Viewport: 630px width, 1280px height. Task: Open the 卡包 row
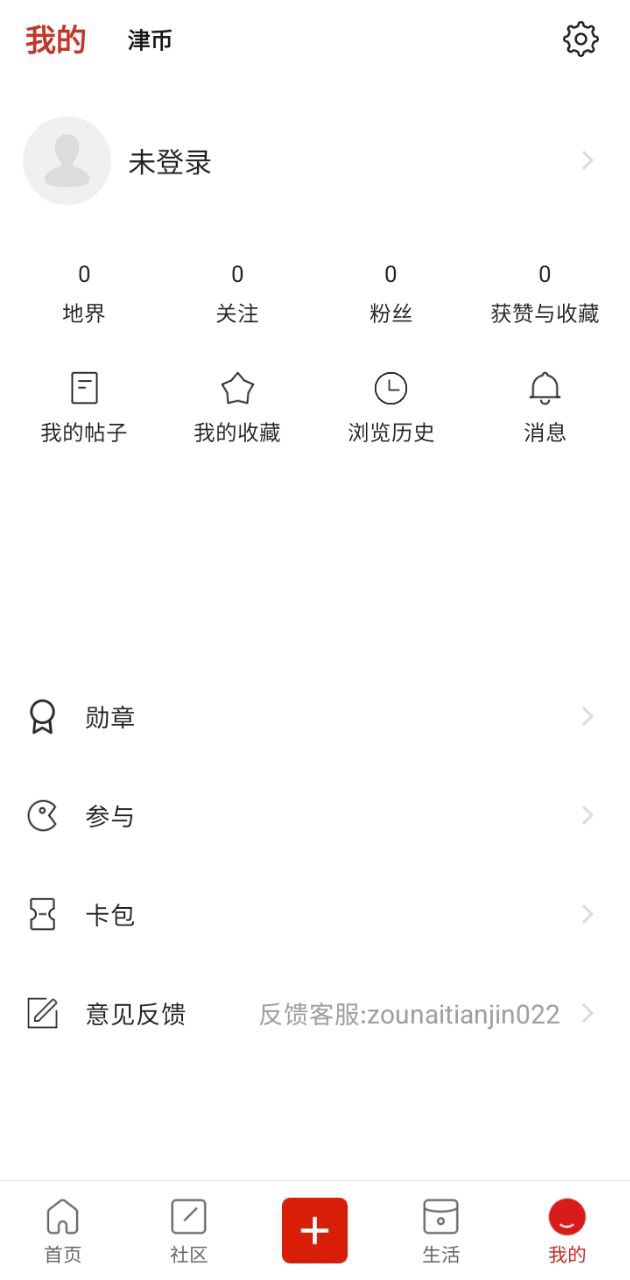click(x=315, y=915)
